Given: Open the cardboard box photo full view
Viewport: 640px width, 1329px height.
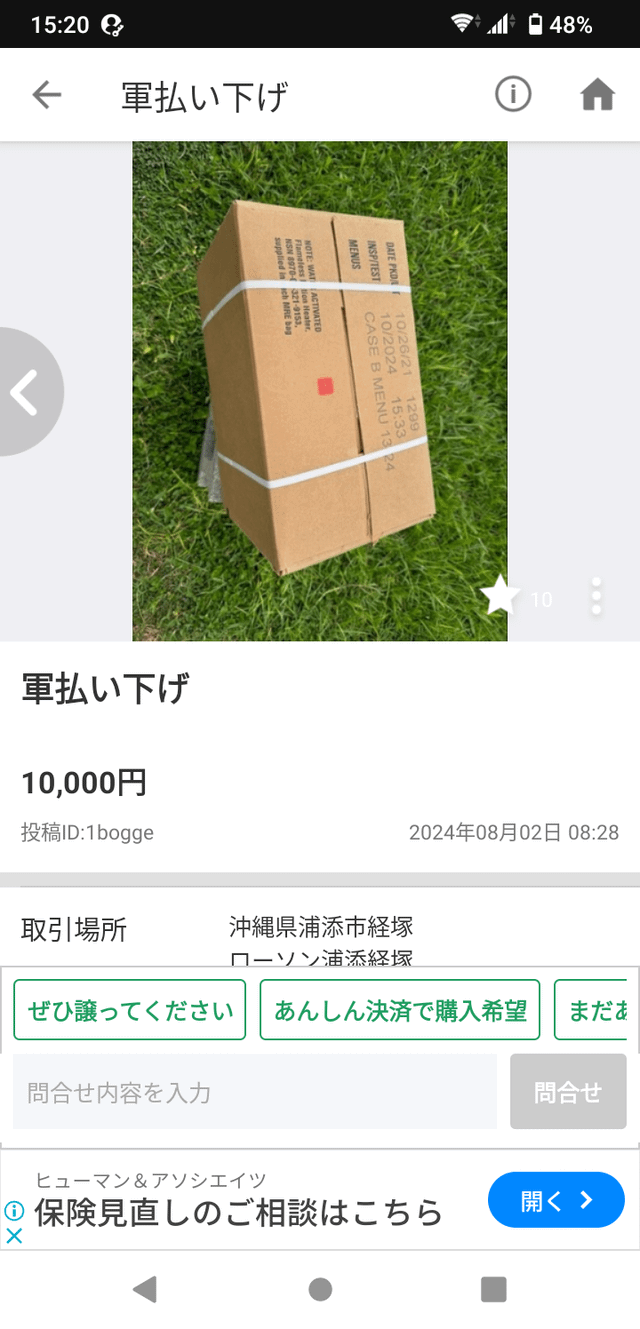Looking at the screenshot, I should click(x=320, y=391).
